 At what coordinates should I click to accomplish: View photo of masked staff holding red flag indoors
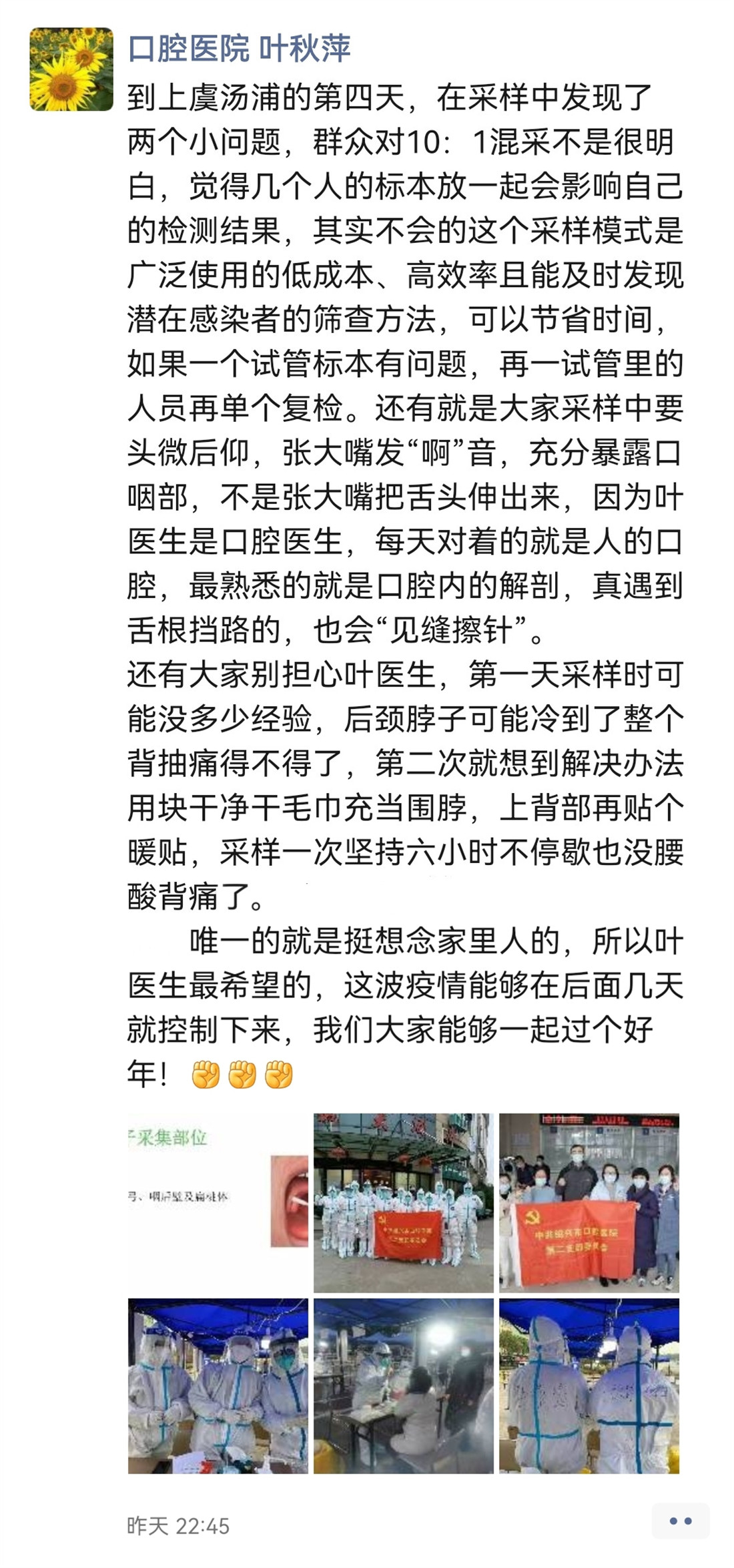(x=589, y=1202)
